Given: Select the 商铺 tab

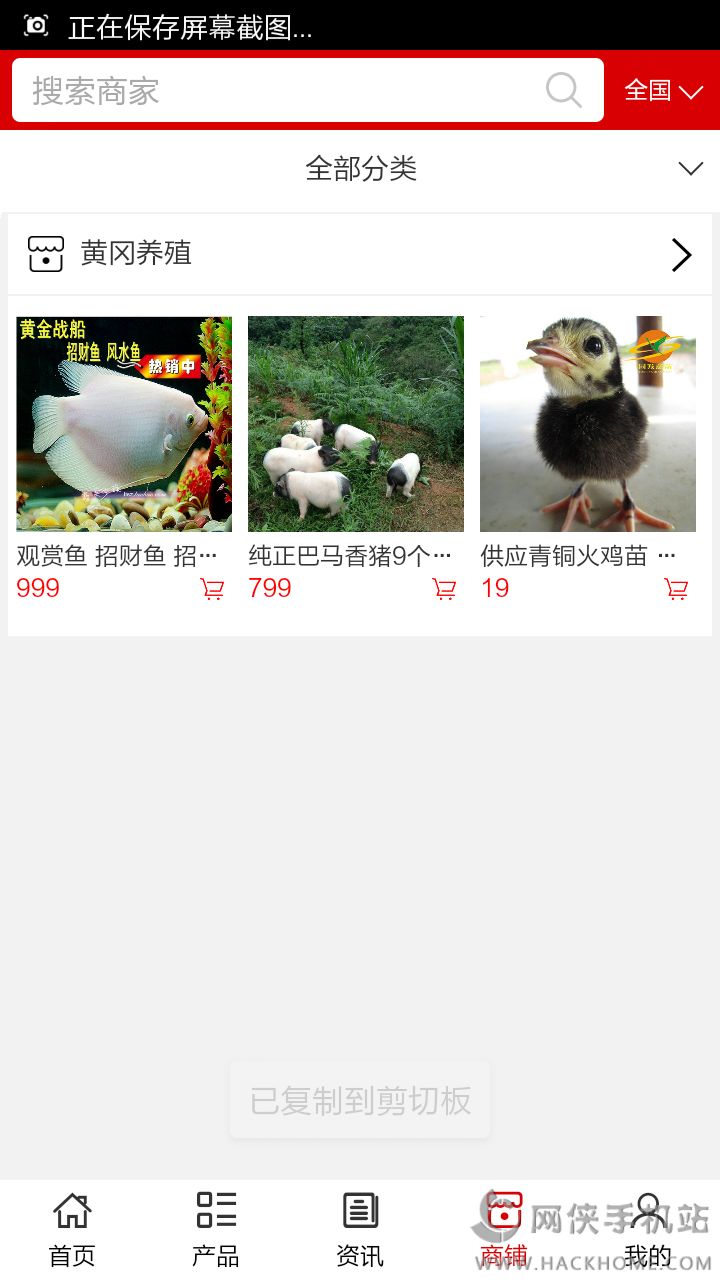Looking at the screenshot, I should coord(504,1228).
